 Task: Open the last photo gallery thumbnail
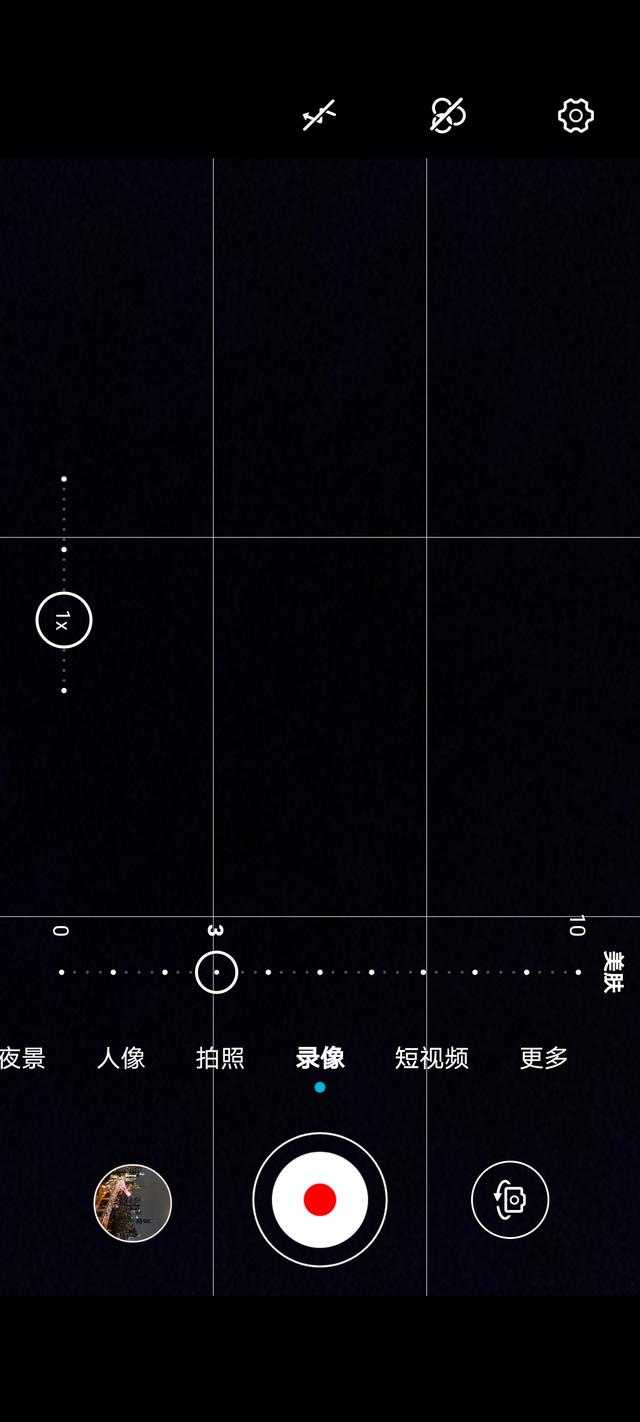coord(133,1202)
